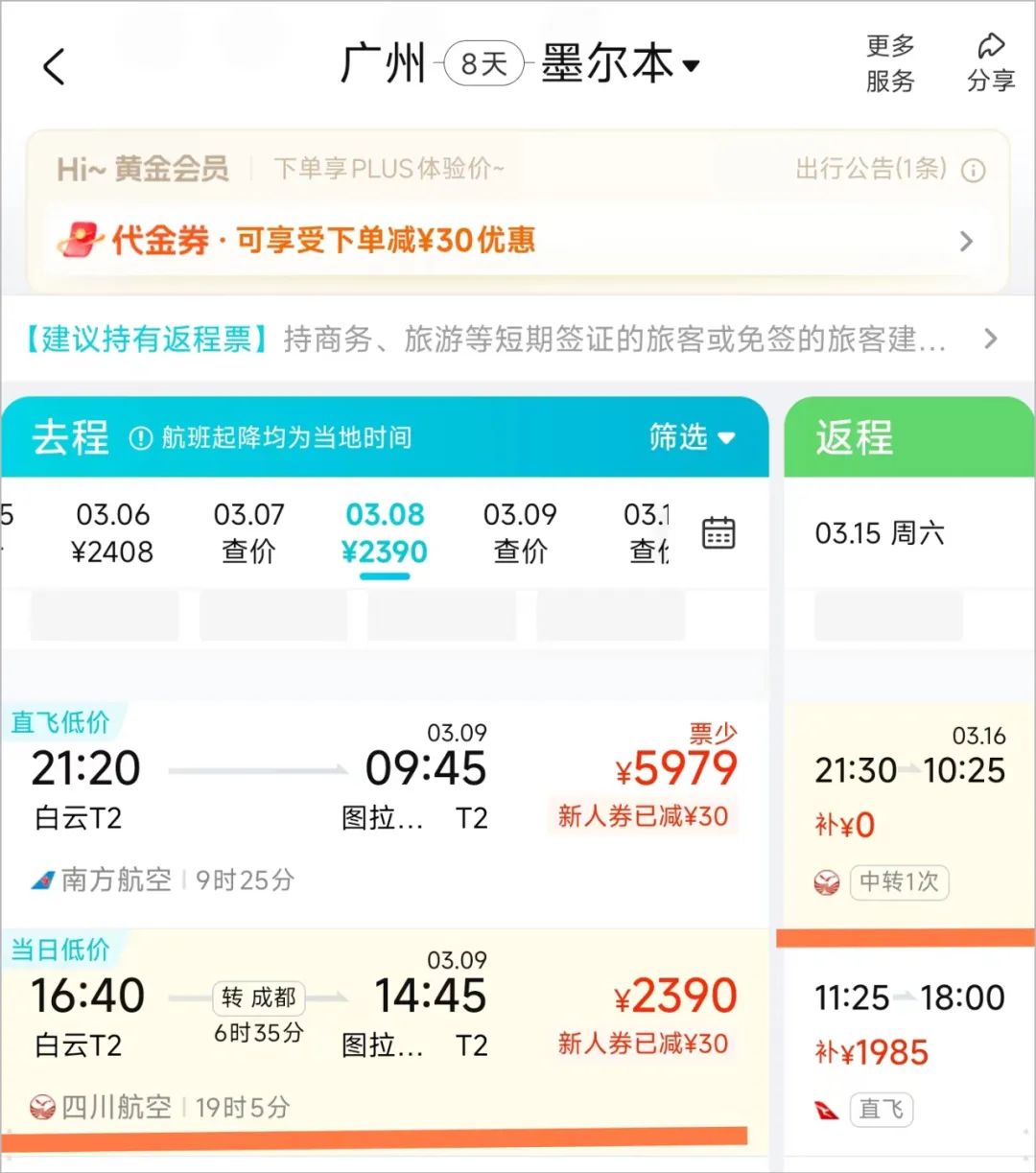Check price for 03.09 departure
This screenshot has width=1036, height=1173.
(x=520, y=533)
